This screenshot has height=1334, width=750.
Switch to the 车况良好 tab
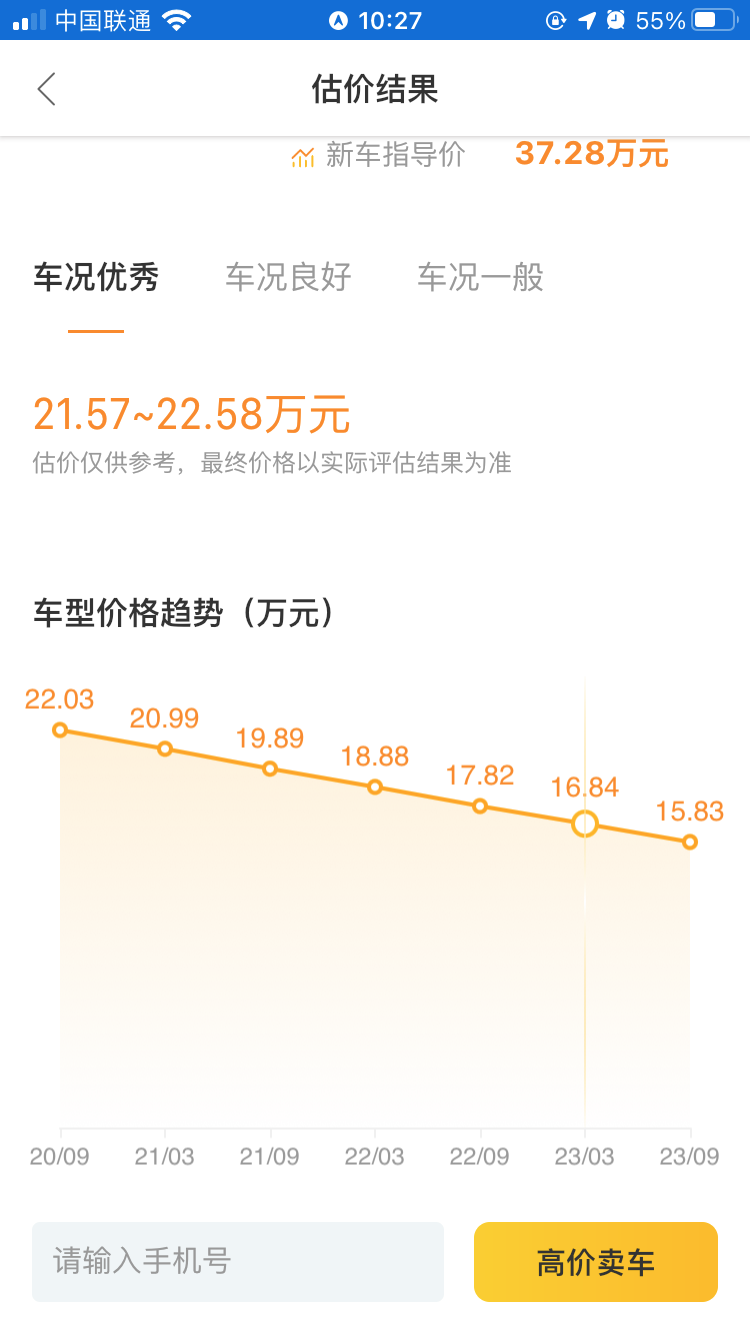[288, 277]
